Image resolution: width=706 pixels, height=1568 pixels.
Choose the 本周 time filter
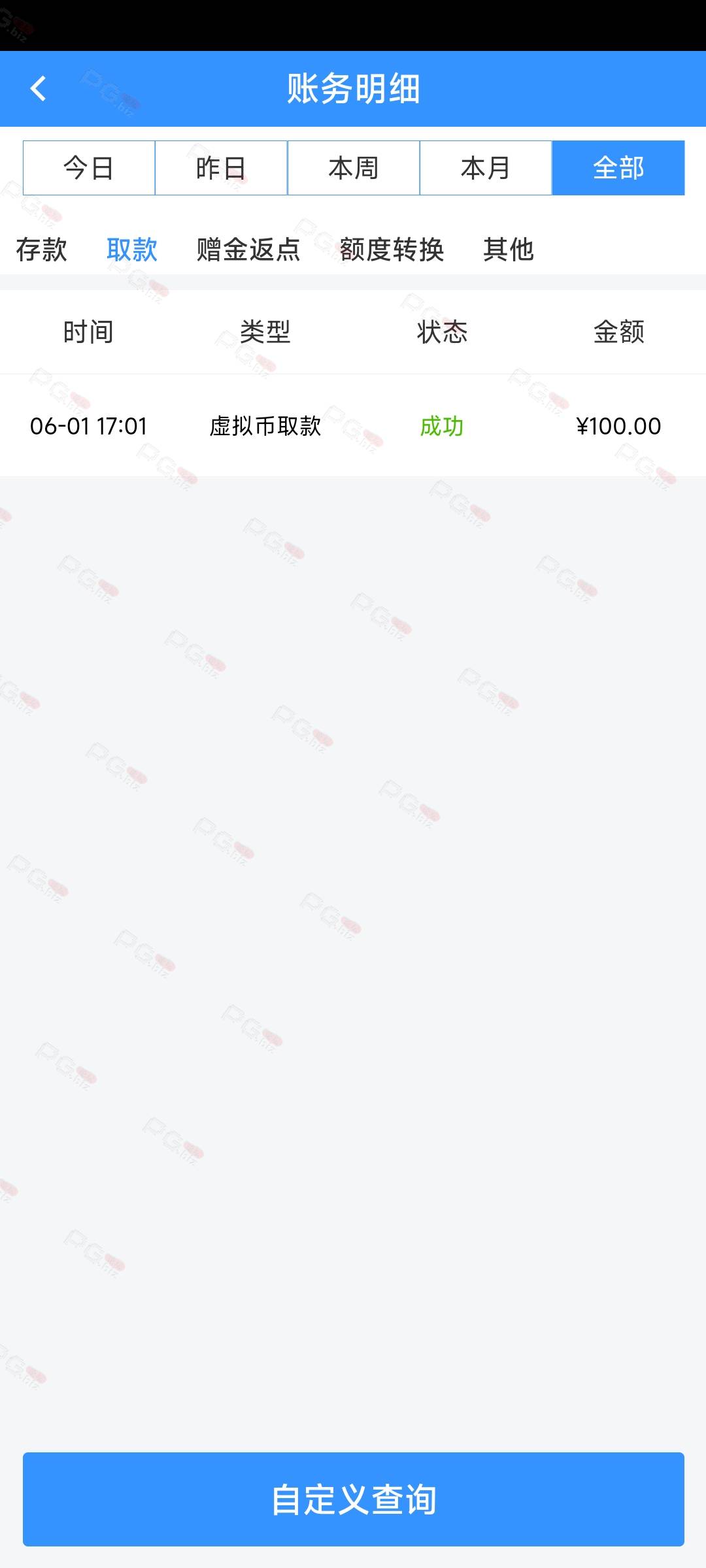tap(354, 168)
